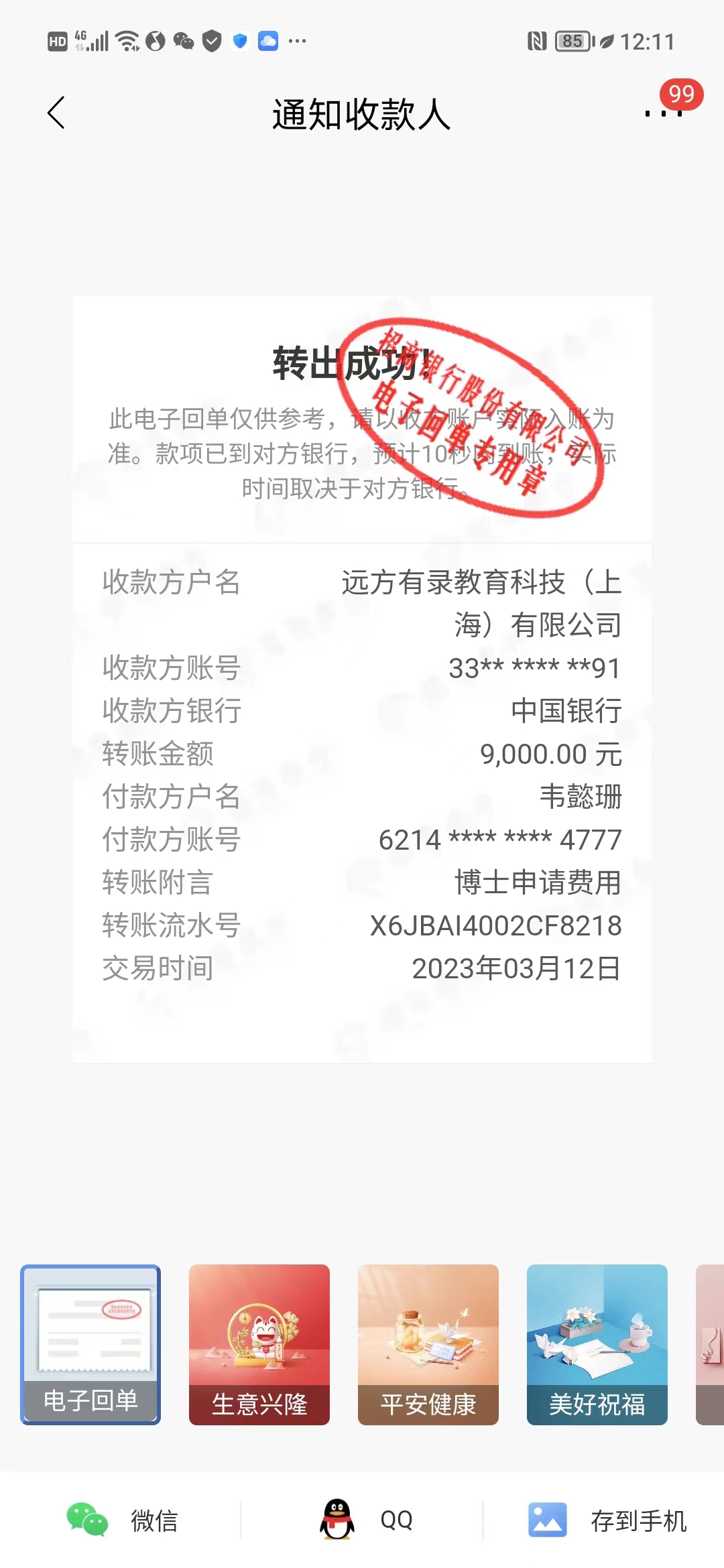Go back from the 通知收款人 page
Viewport: 724px width, 1568px height.
tap(56, 113)
